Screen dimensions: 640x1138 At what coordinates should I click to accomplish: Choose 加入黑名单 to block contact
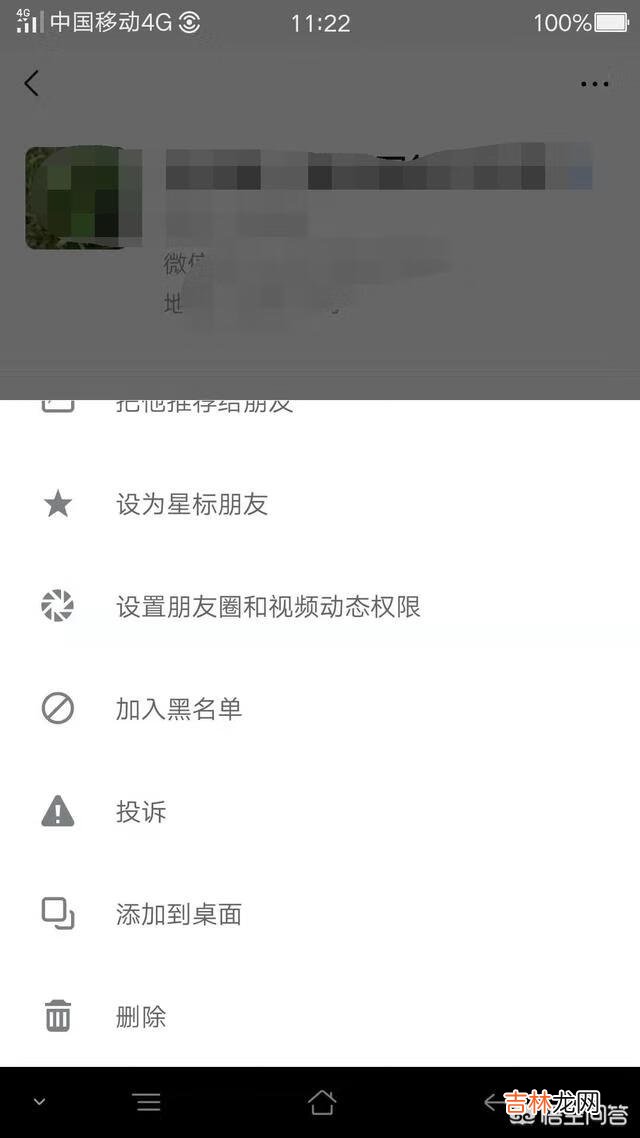[179, 710]
